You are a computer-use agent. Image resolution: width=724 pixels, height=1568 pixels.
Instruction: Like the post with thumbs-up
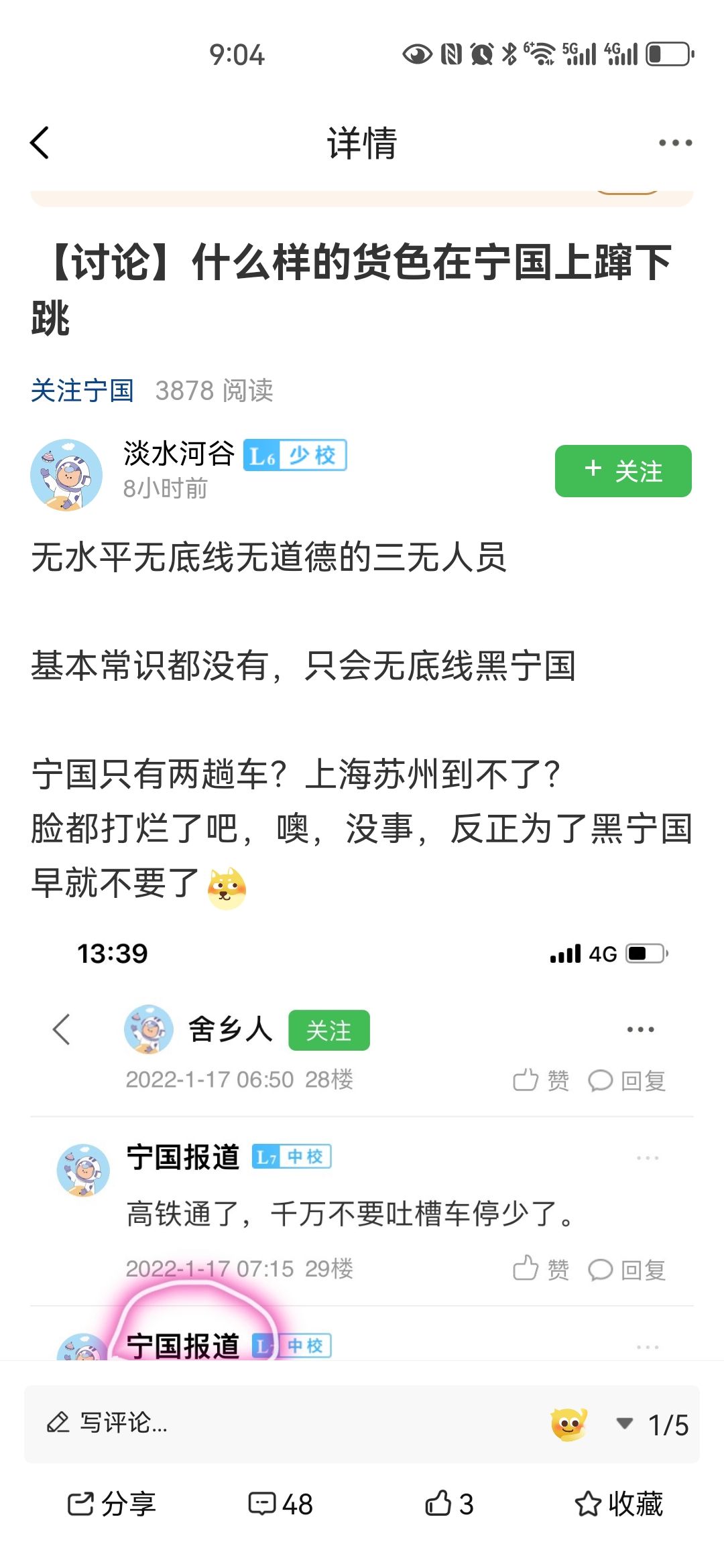449,1504
